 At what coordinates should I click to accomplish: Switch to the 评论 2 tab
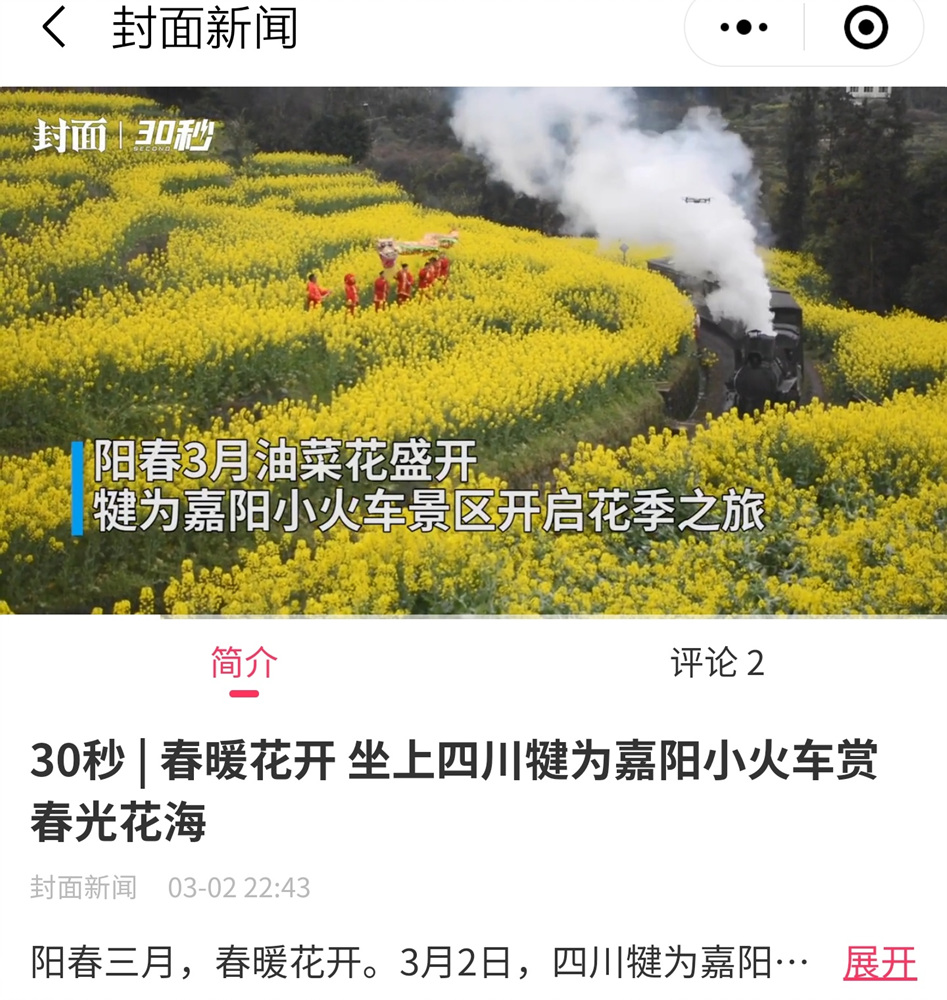pyautogui.click(x=717, y=663)
